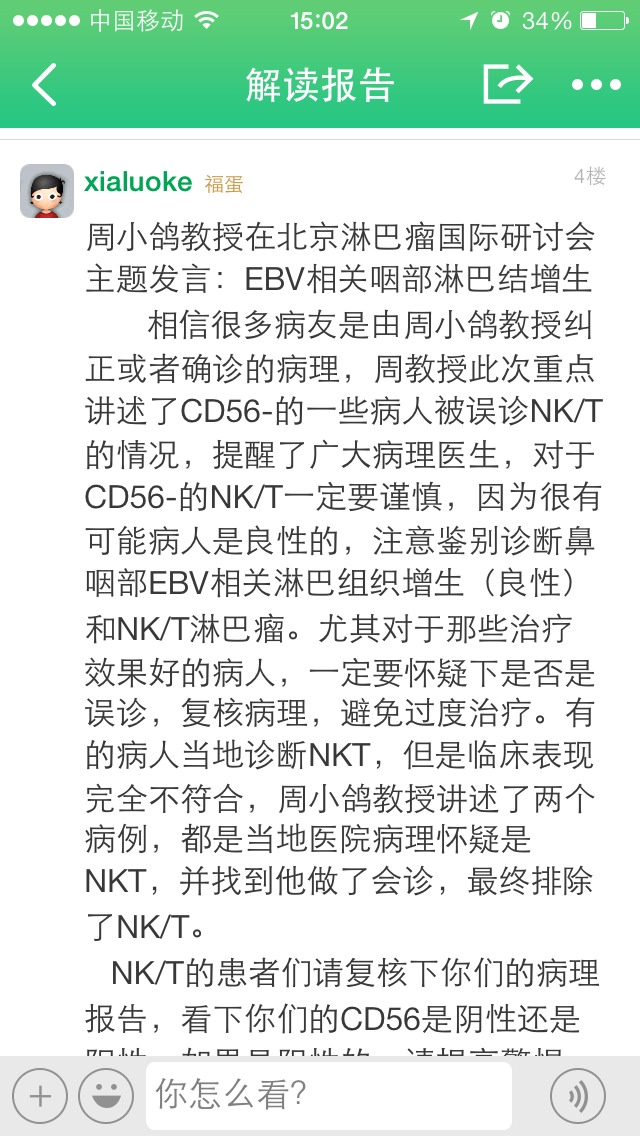Switch to voice input
Viewport: 640px width, 1136px height.
point(578,1096)
